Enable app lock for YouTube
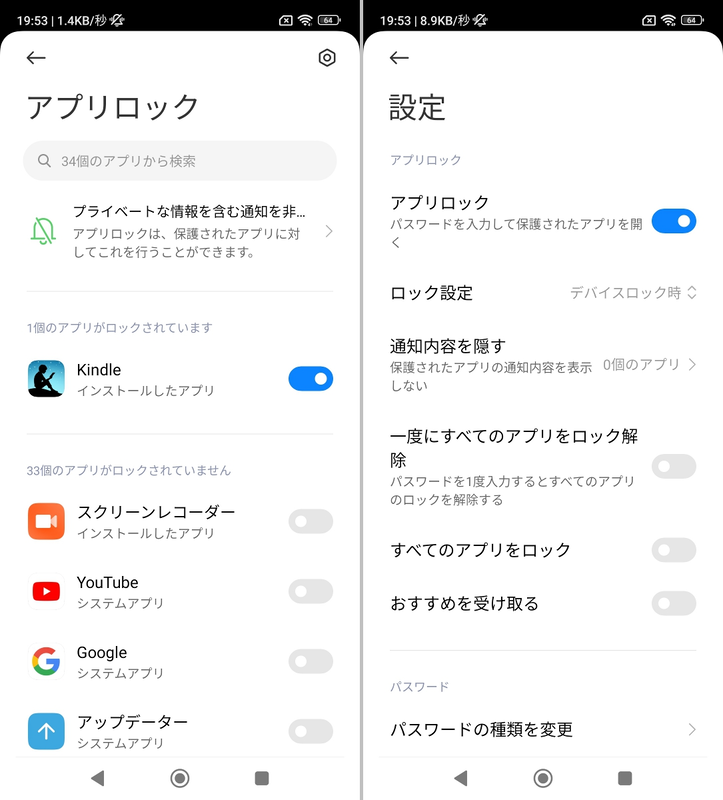 311,591
